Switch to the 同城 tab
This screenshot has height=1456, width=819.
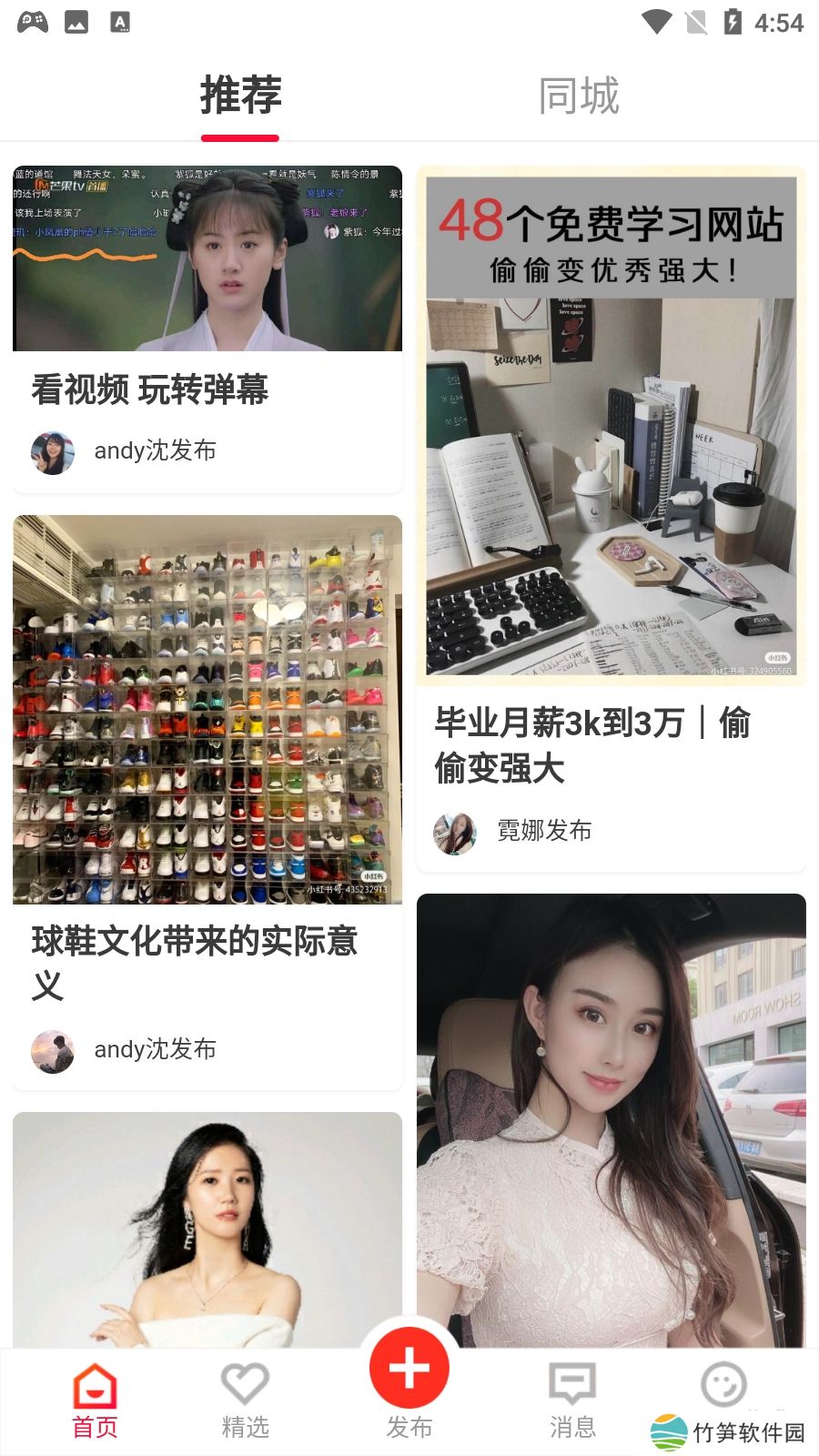coord(579,96)
